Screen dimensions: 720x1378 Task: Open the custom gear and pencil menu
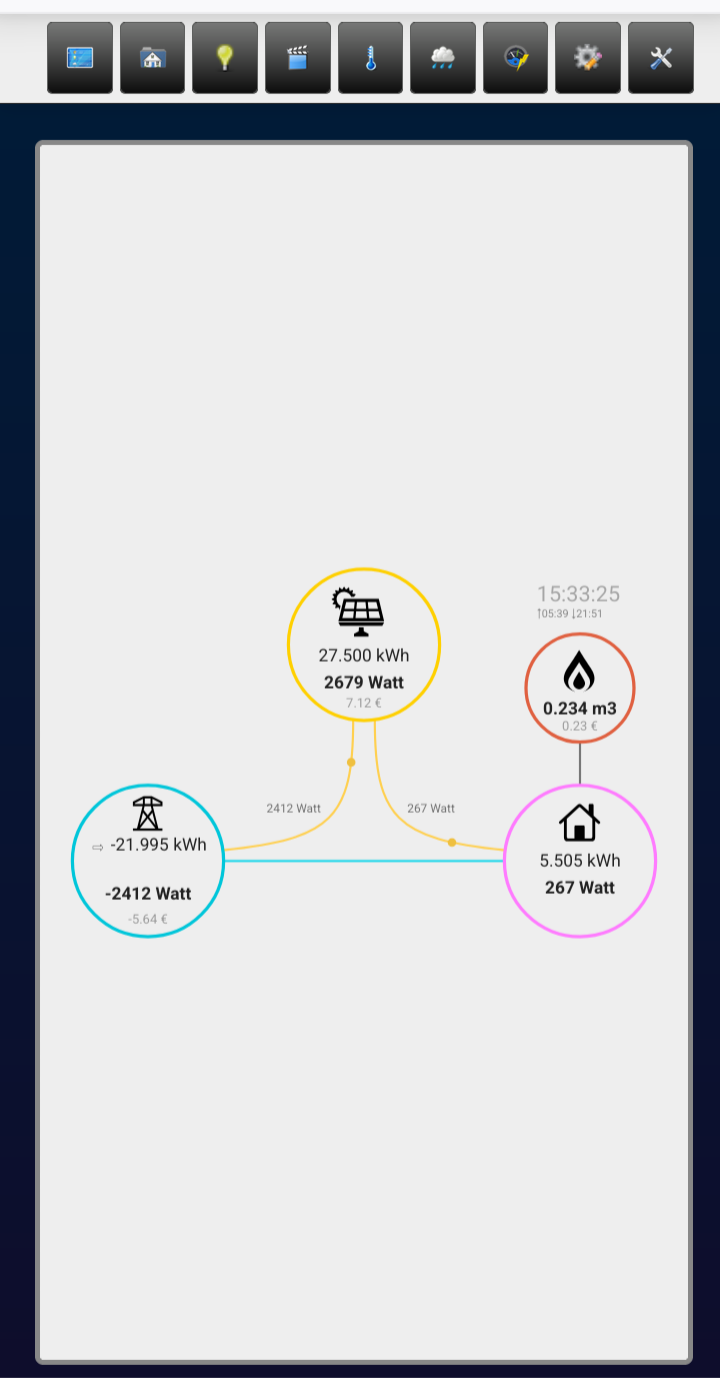pyautogui.click(x=588, y=58)
